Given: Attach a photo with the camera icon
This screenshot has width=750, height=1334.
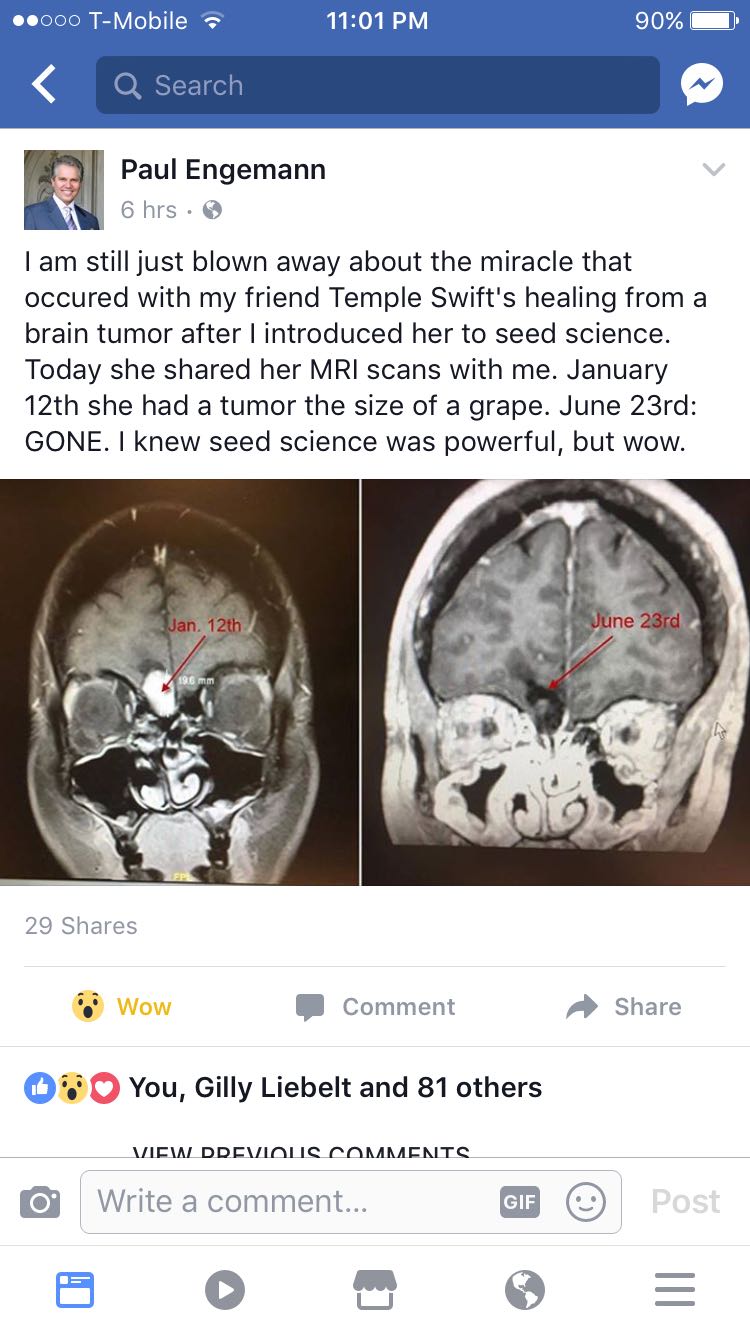Looking at the screenshot, I should [39, 1202].
